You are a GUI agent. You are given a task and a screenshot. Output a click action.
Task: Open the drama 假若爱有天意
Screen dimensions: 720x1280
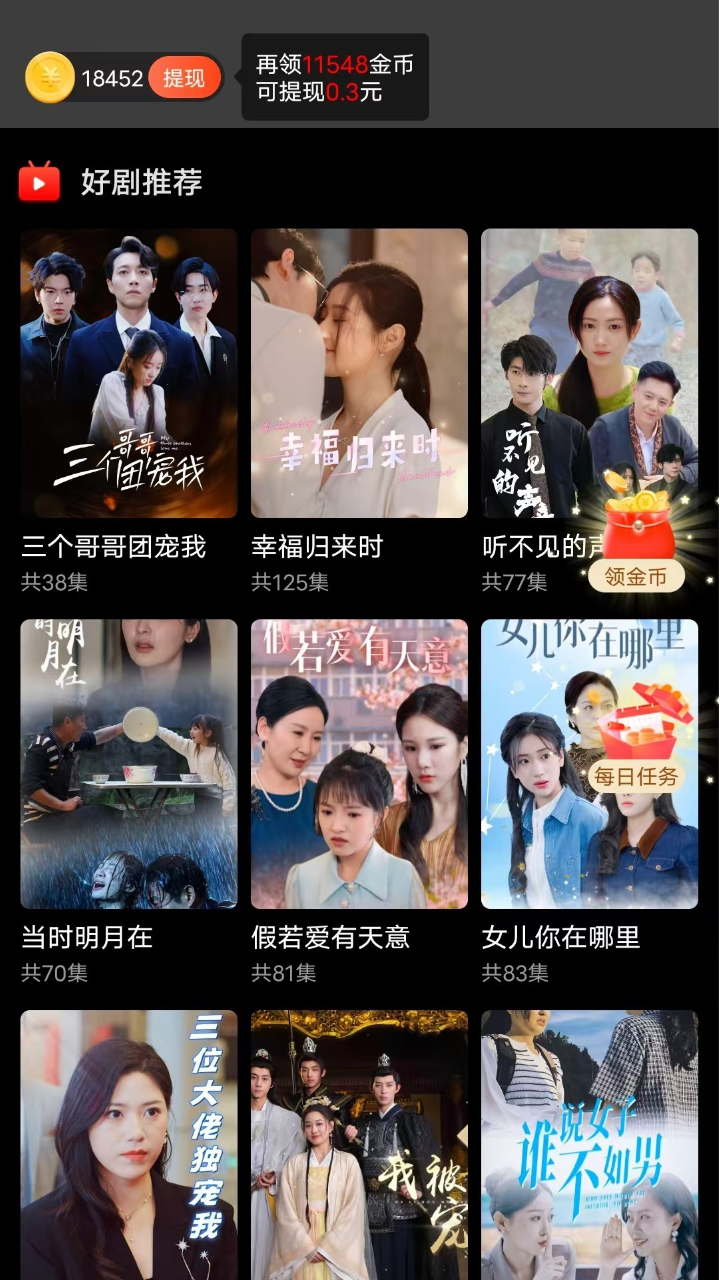point(359,764)
